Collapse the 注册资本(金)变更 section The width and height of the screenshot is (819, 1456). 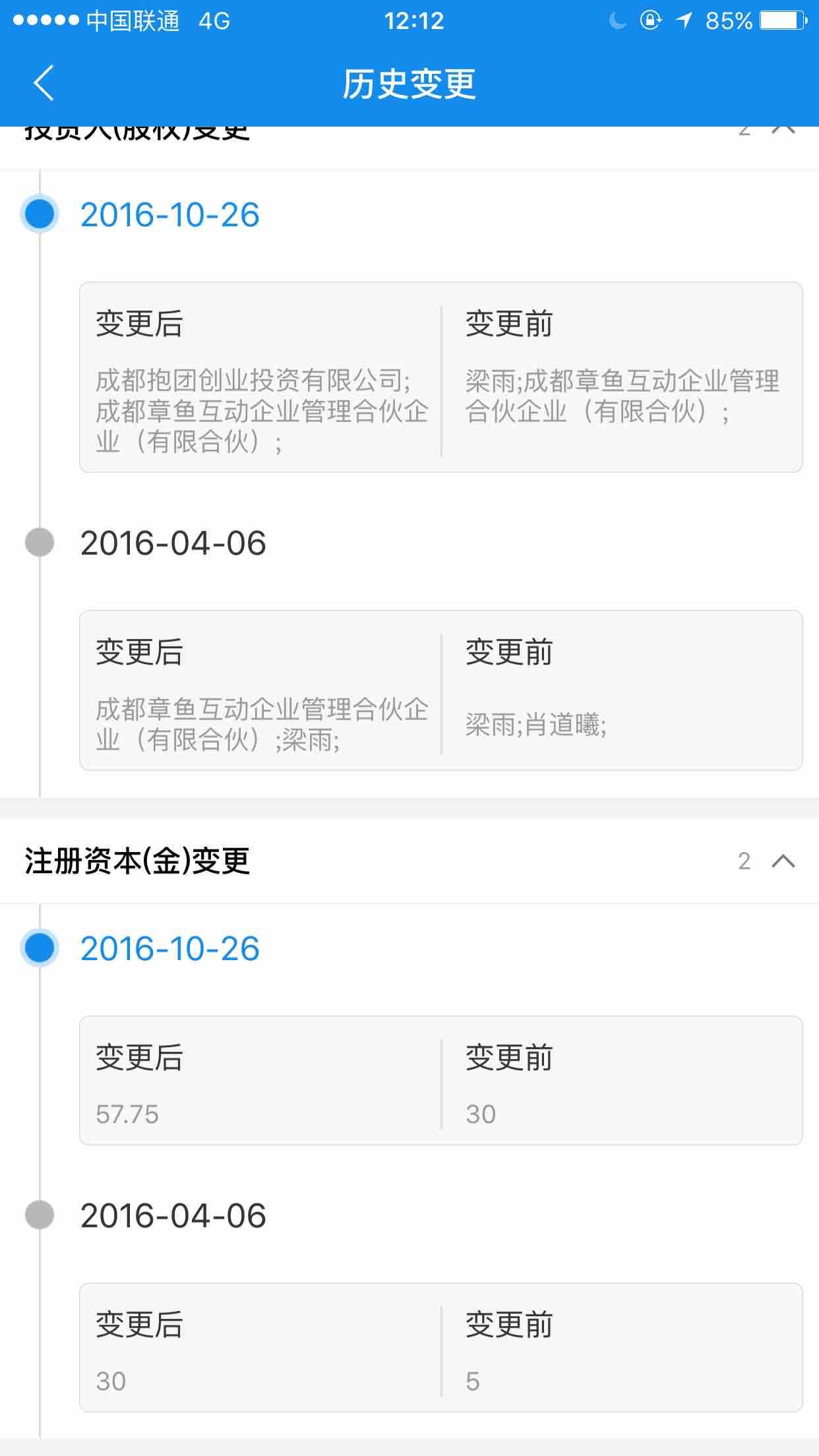[783, 861]
